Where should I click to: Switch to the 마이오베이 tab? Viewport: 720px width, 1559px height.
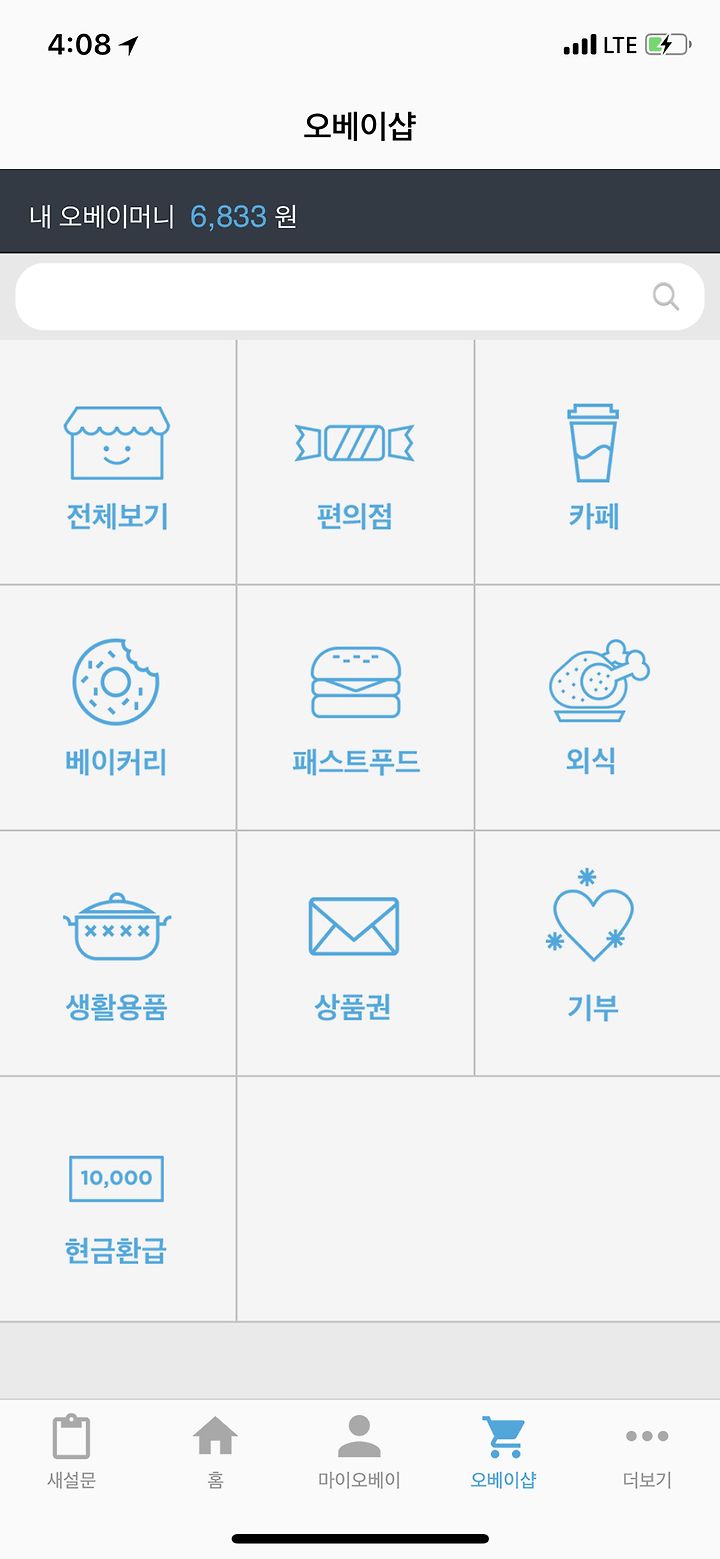pos(360,1452)
